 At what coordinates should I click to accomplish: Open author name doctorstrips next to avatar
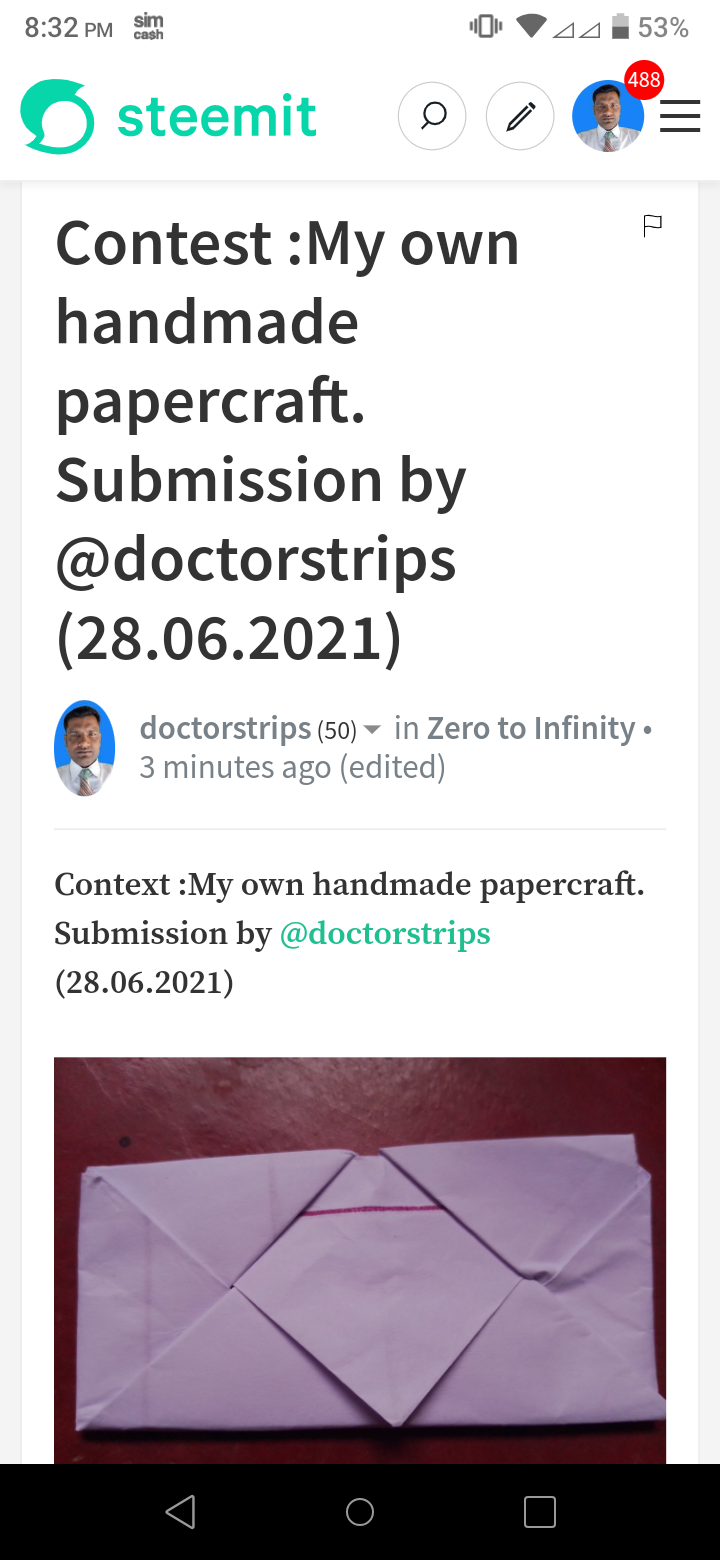pos(225,728)
